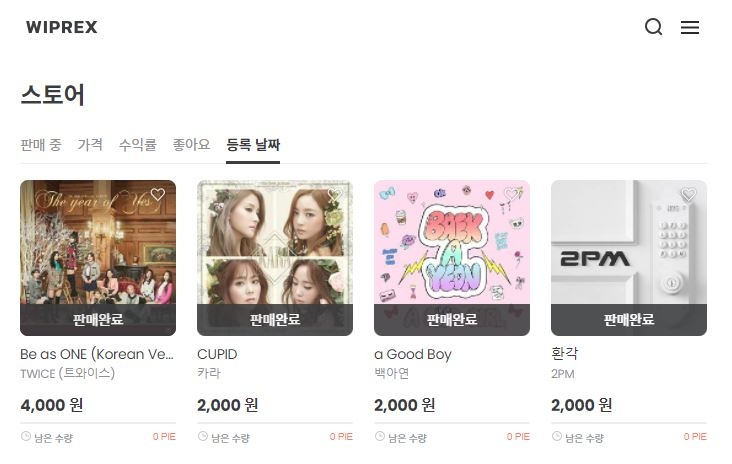Viewport: 732px width, 464px height.
Task: Open the CUPID 카라 card
Action: 275,257
